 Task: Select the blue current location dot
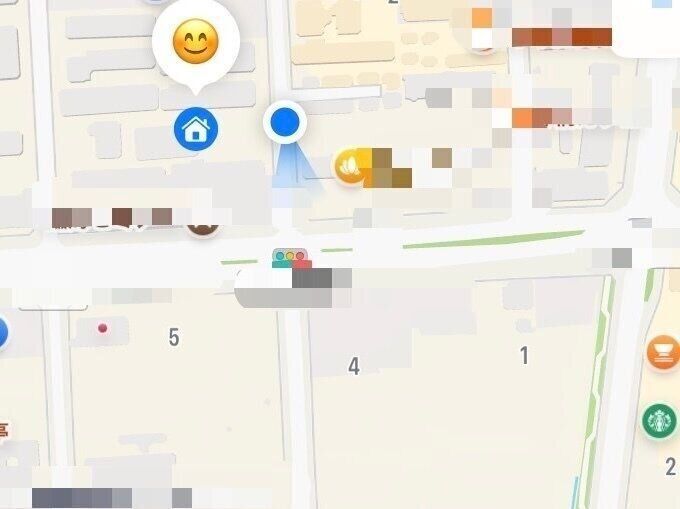[285, 123]
